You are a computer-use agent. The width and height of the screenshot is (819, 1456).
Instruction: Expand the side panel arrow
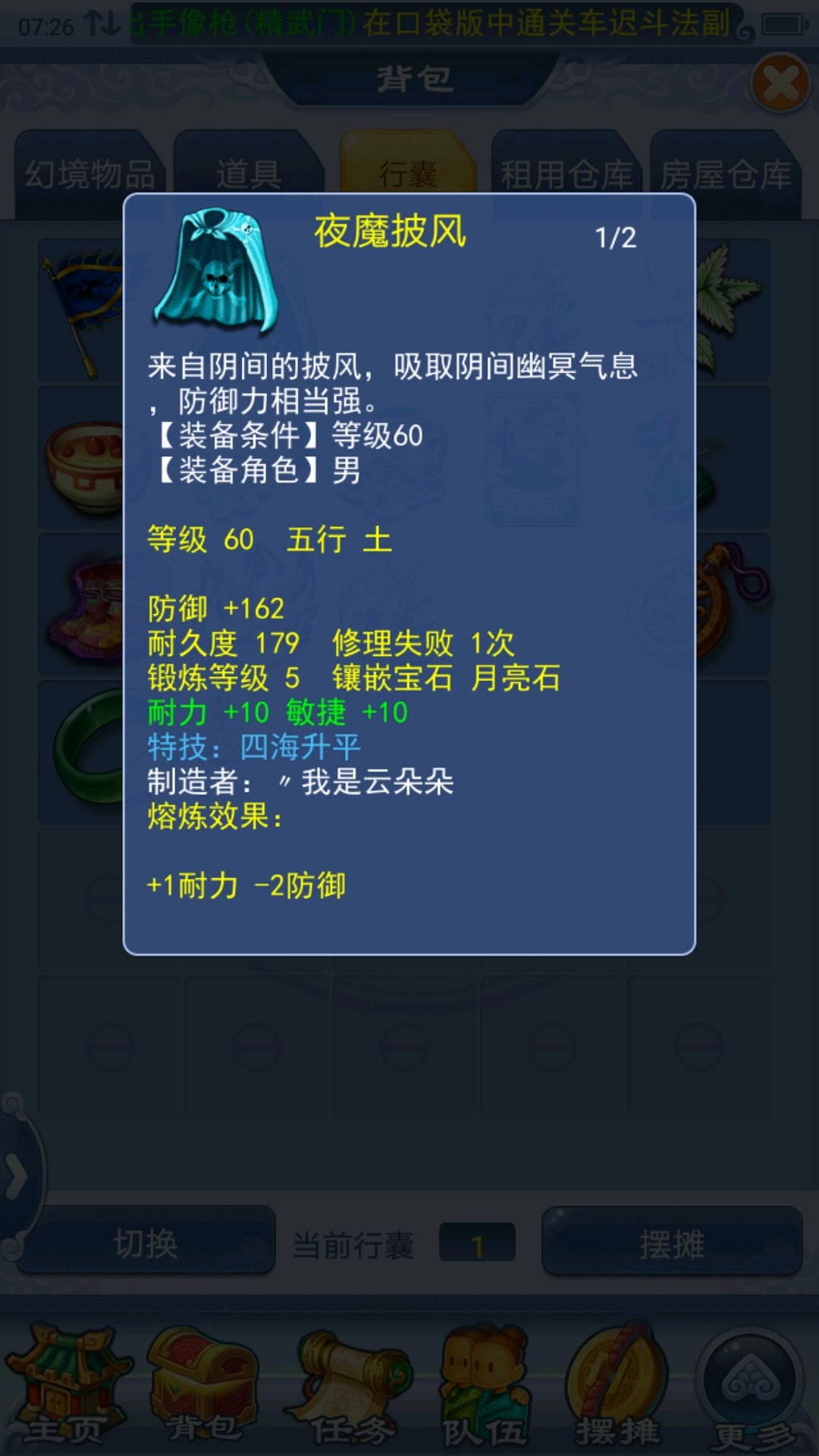tap(17, 1177)
